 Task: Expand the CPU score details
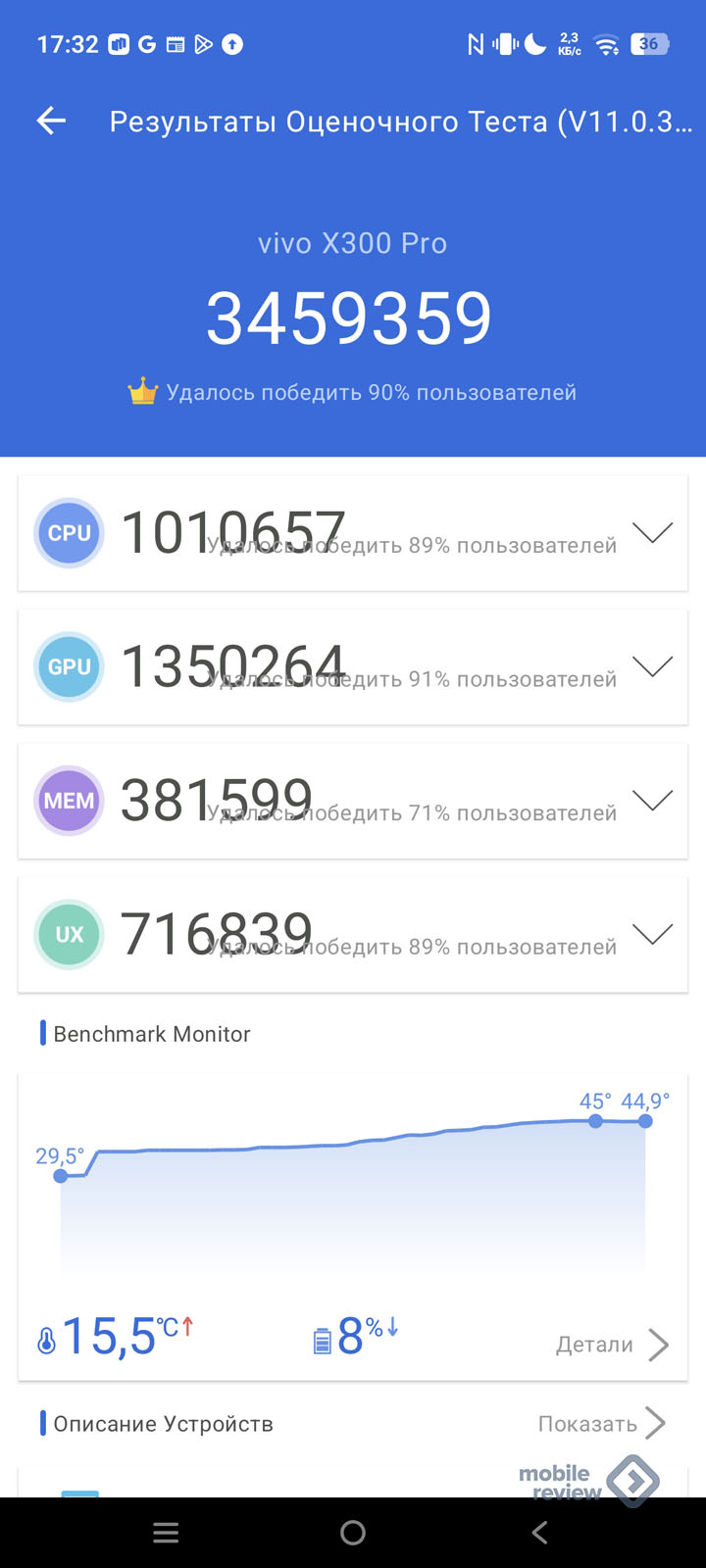pyautogui.click(x=652, y=533)
